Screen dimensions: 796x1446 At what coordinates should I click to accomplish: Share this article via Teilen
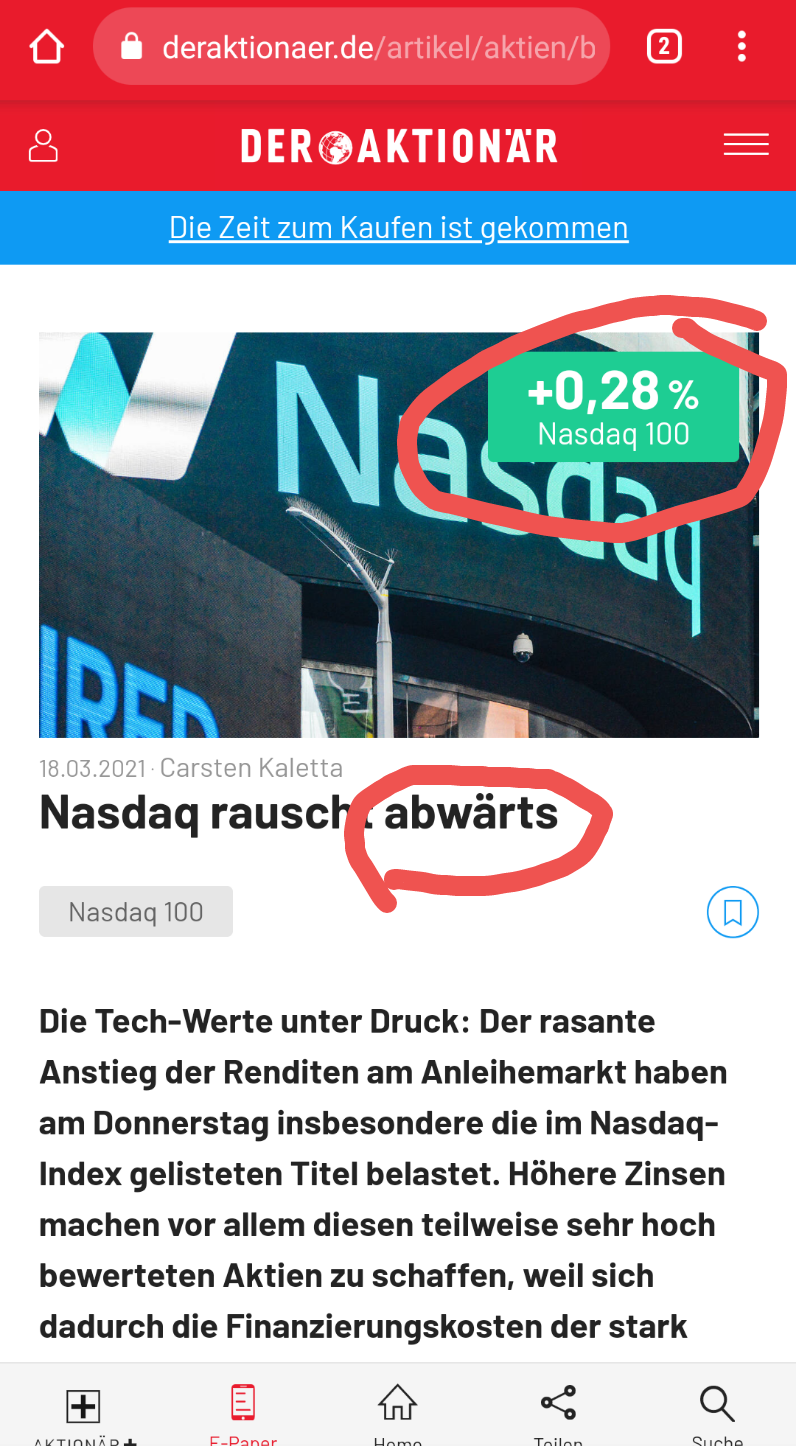557,1410
